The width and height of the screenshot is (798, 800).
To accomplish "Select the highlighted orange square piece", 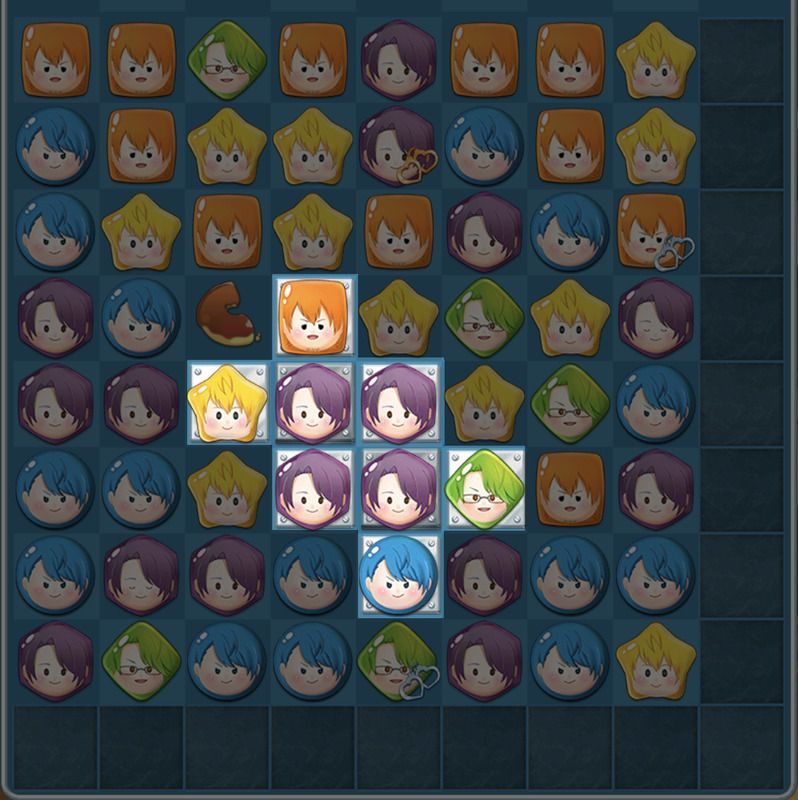I will [313, 317].
